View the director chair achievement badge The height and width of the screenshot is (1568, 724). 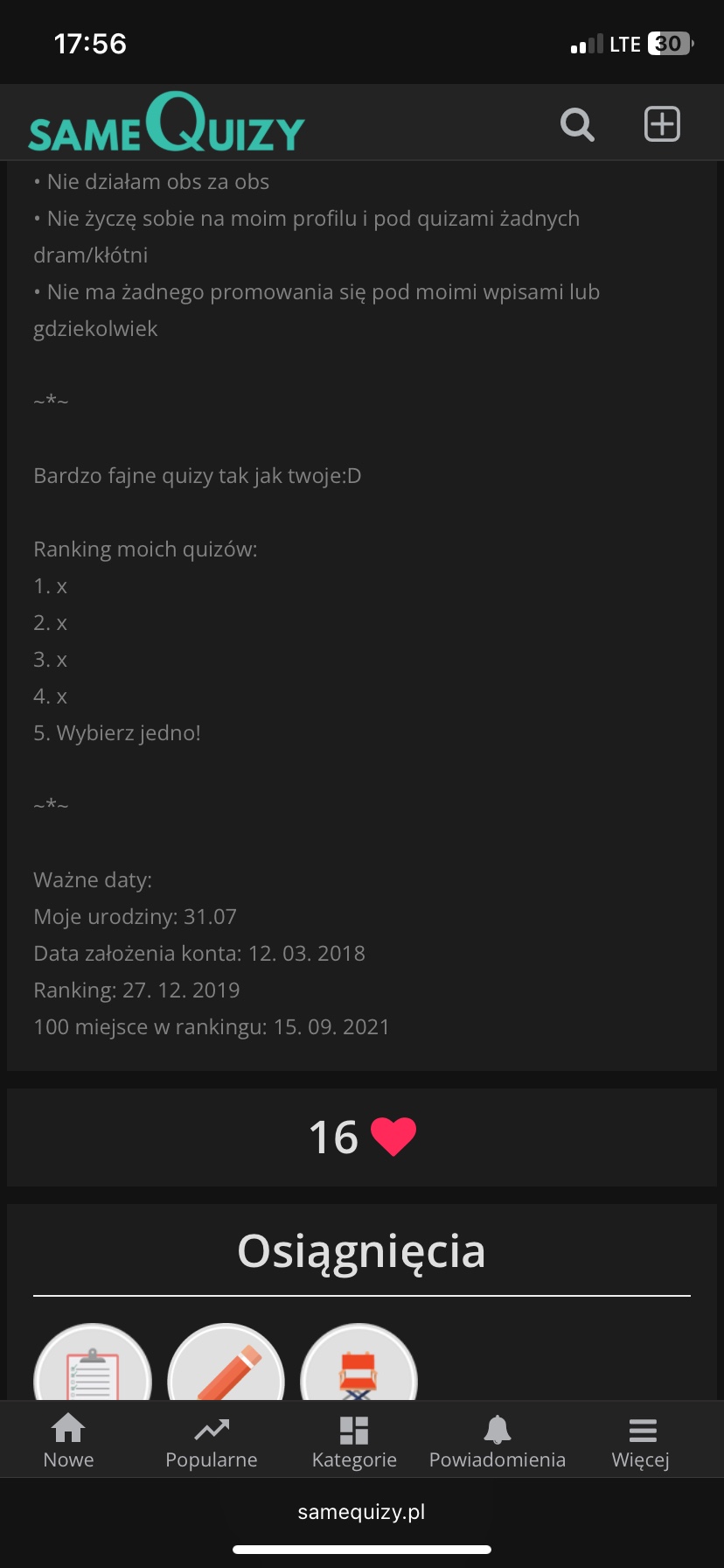pos(359,1367)
